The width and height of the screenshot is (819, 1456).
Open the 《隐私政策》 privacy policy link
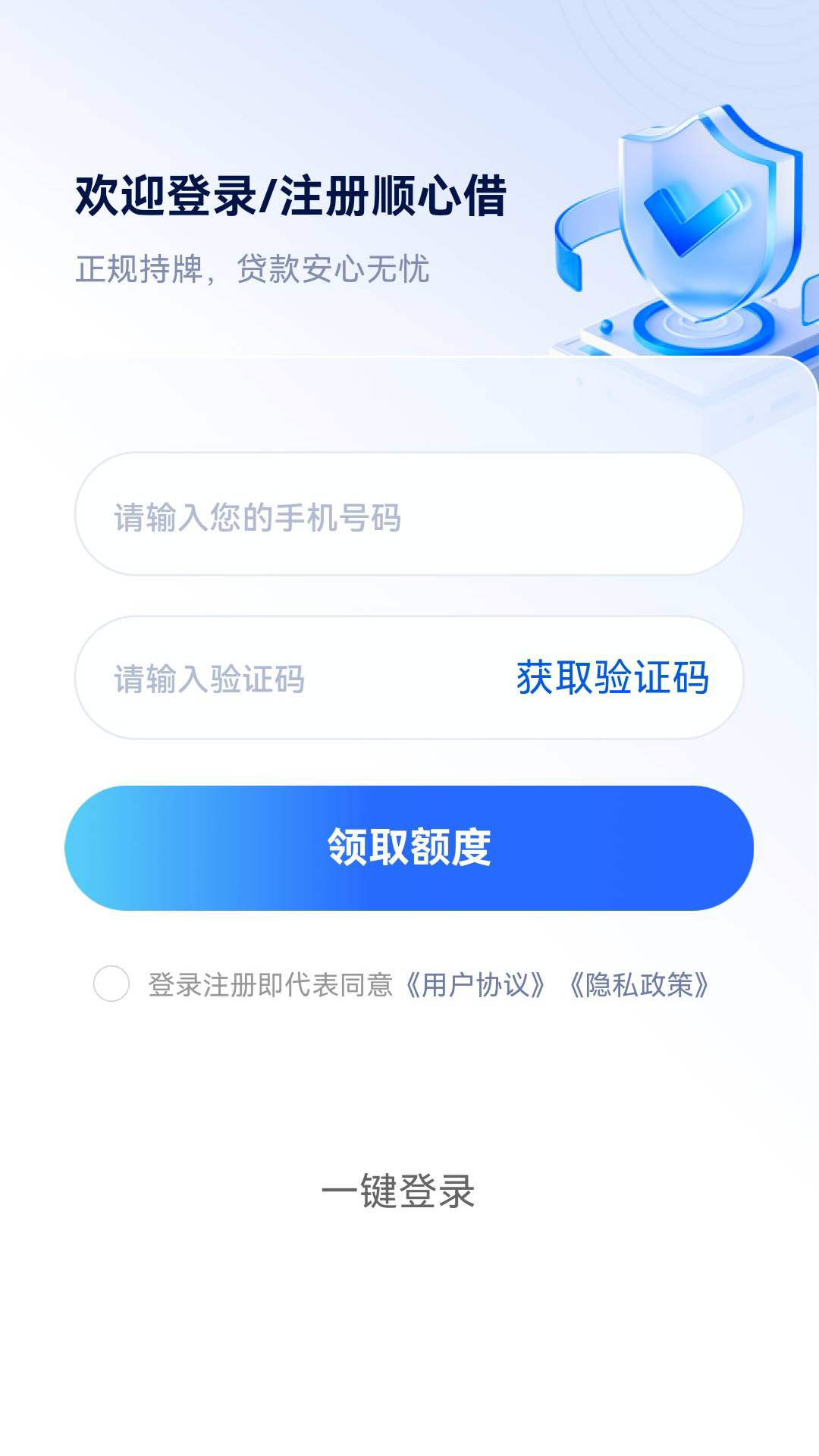click(x=643, y=982)
